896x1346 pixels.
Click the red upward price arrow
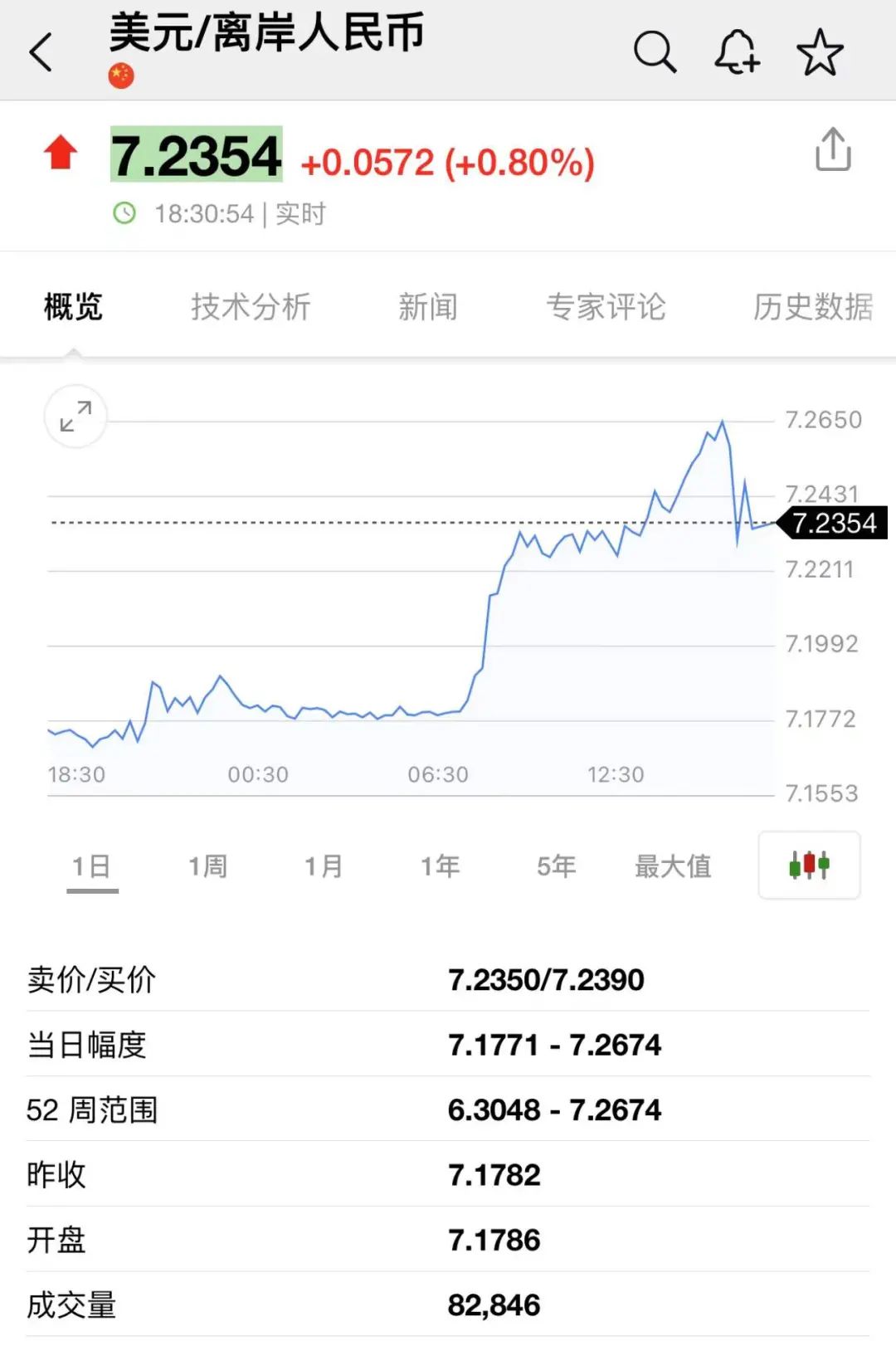coord(60,154)
